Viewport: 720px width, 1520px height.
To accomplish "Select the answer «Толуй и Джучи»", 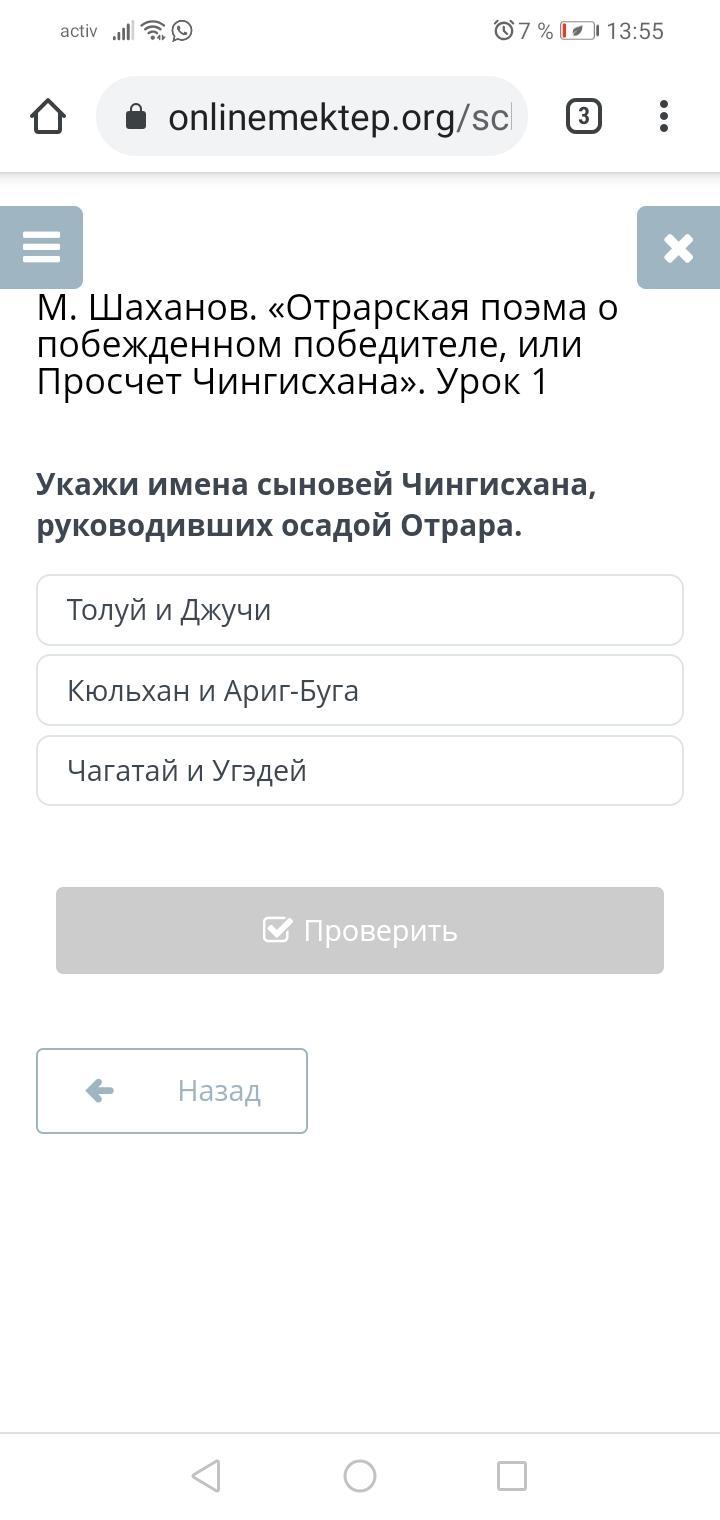I will coord(360,610).
